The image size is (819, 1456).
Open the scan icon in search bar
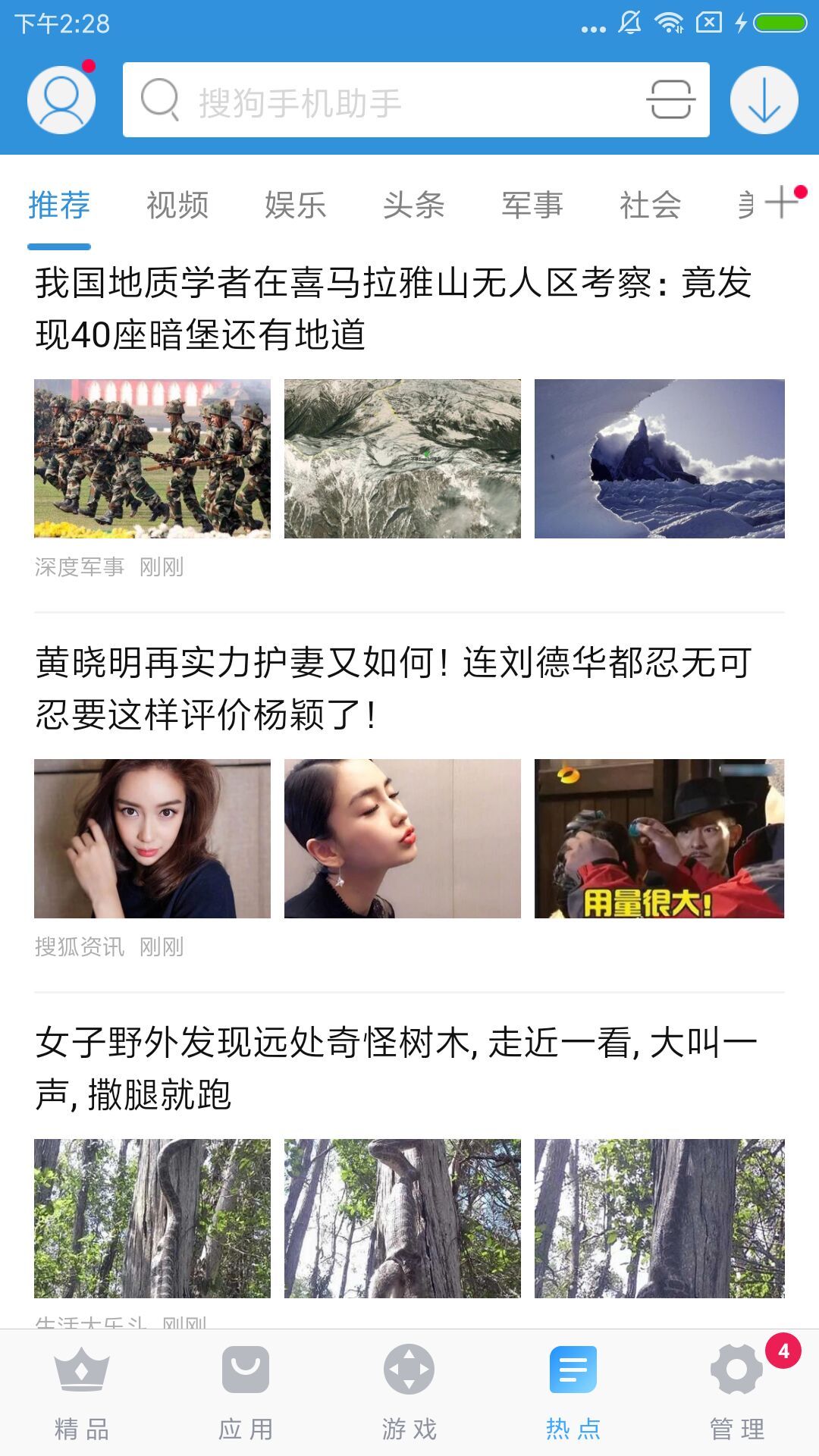(670, 100)
